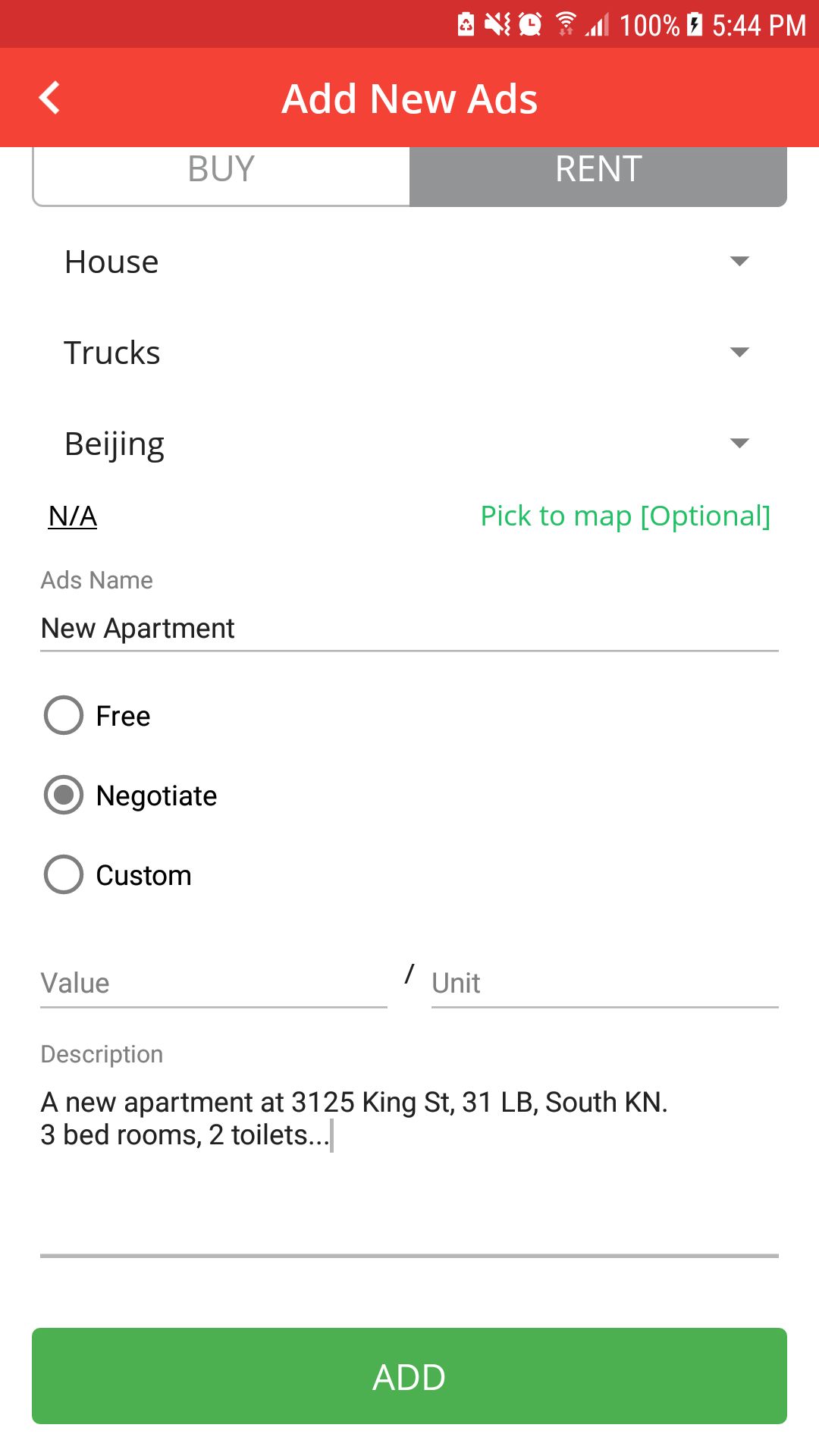819x1456 pixels.
Task: Open the Trucks dropdown
Action: pyautogui.click(x=408, y=353)
